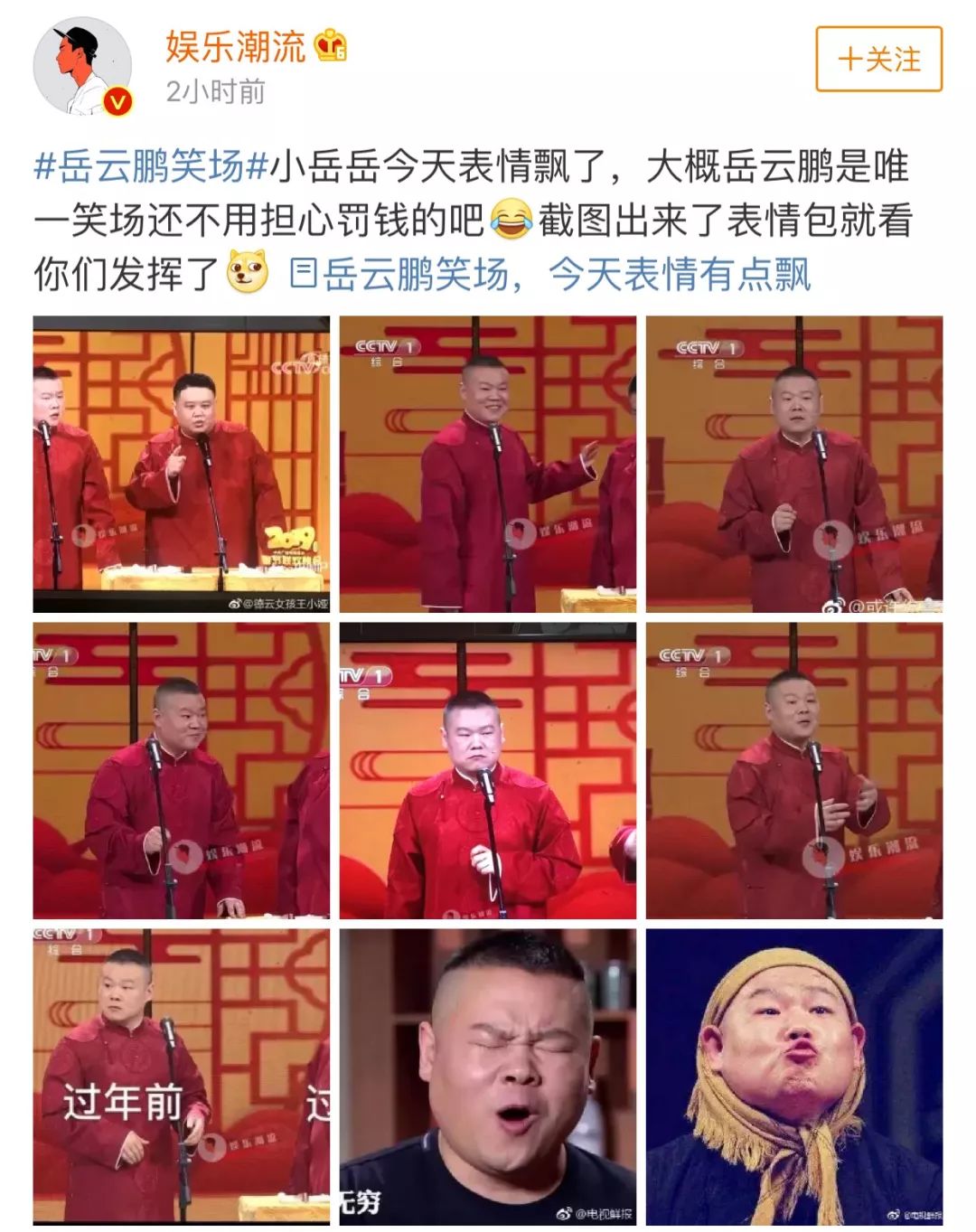This screenshot has width=976, height=1232.
Task: Open the article link 岳云鹏笑场,今天表情有点飘
Action: tap(551, 275)
